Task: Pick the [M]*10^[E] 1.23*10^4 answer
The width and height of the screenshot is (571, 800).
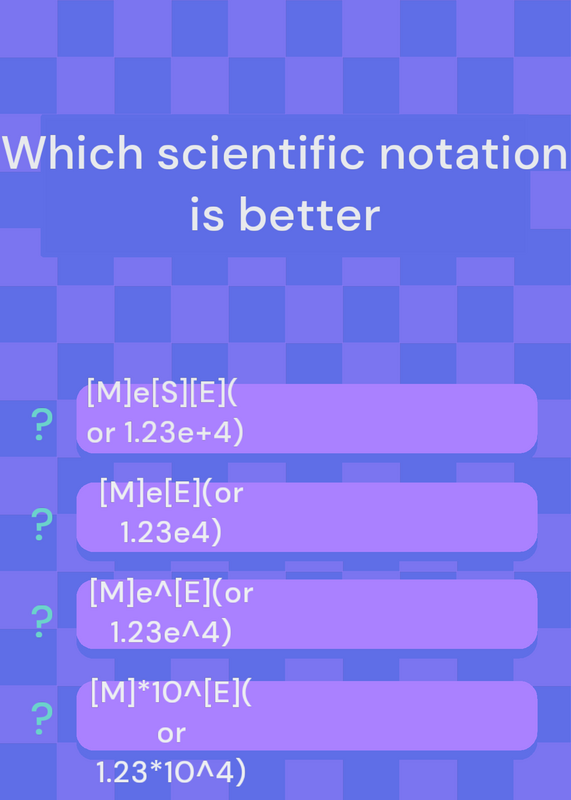Action: (x=307, y=715)
